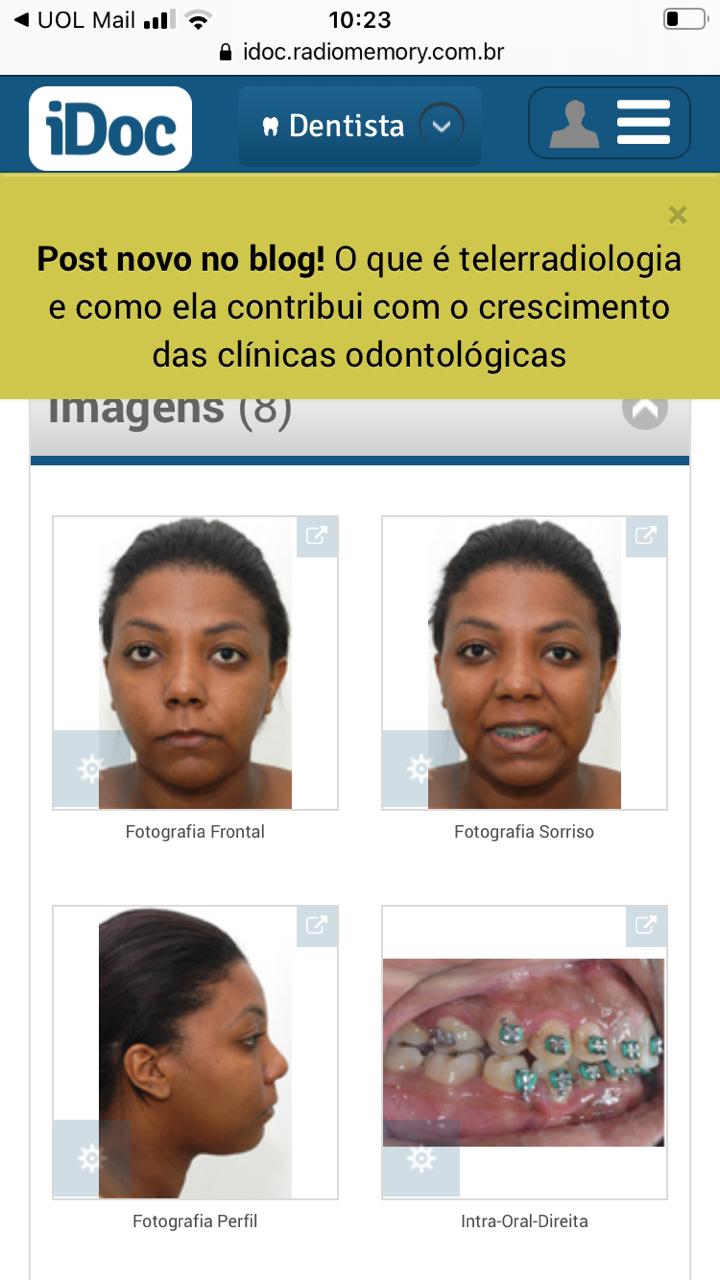Open settings gear on Fotografia Perfil

[x=90, y=1159]
